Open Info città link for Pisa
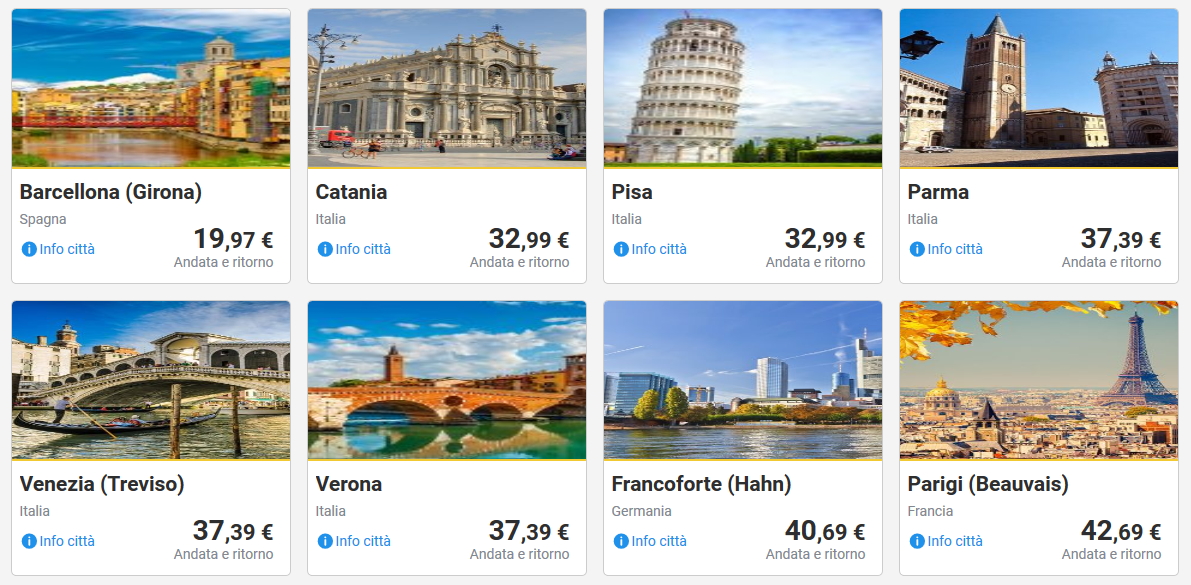 651,249
